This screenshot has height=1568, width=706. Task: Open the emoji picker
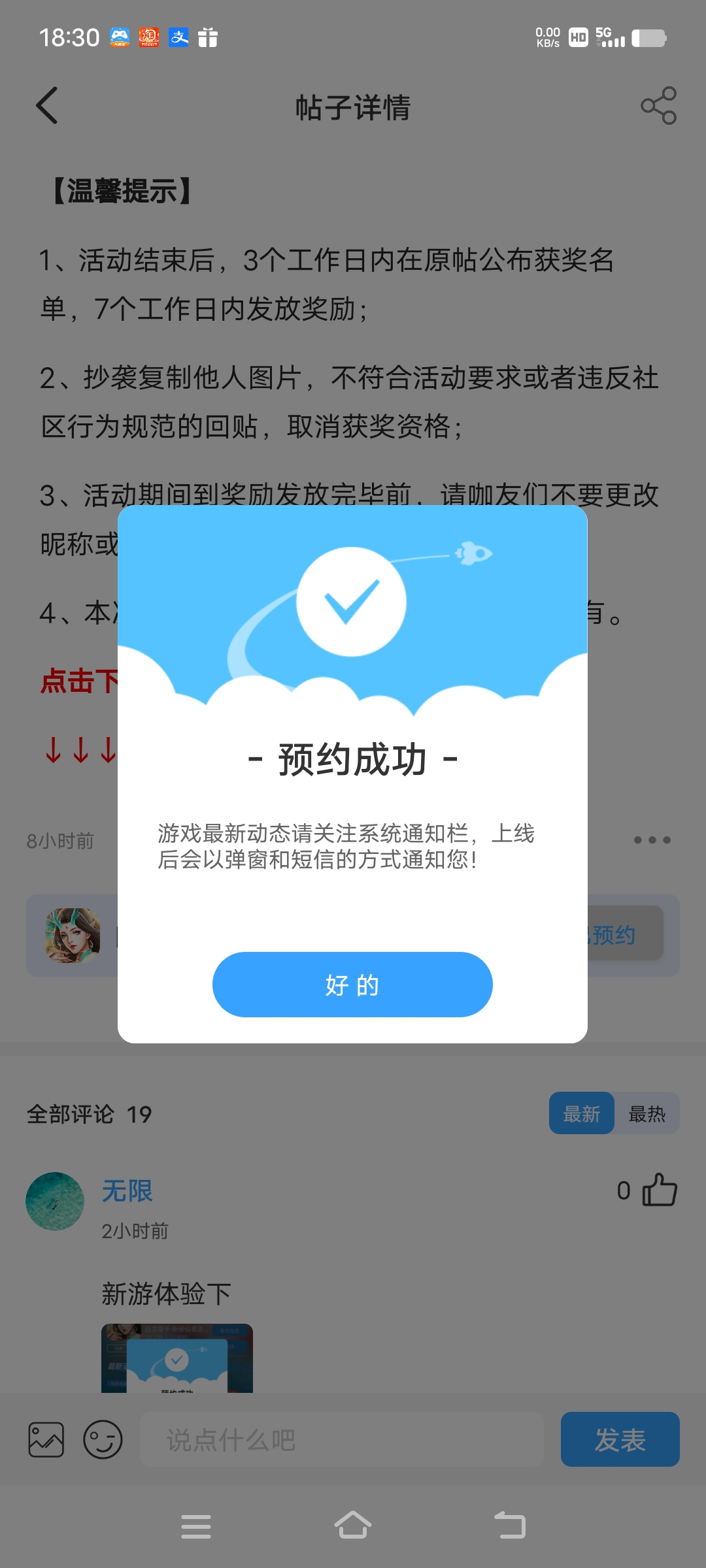point(103,1439)
